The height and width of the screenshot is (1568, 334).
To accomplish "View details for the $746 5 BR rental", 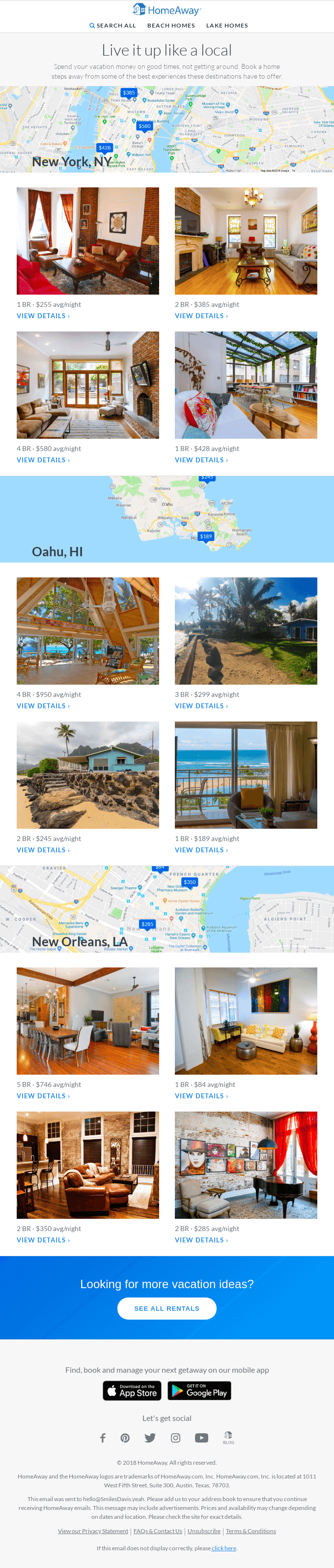I will click(x=43, y=1096).
